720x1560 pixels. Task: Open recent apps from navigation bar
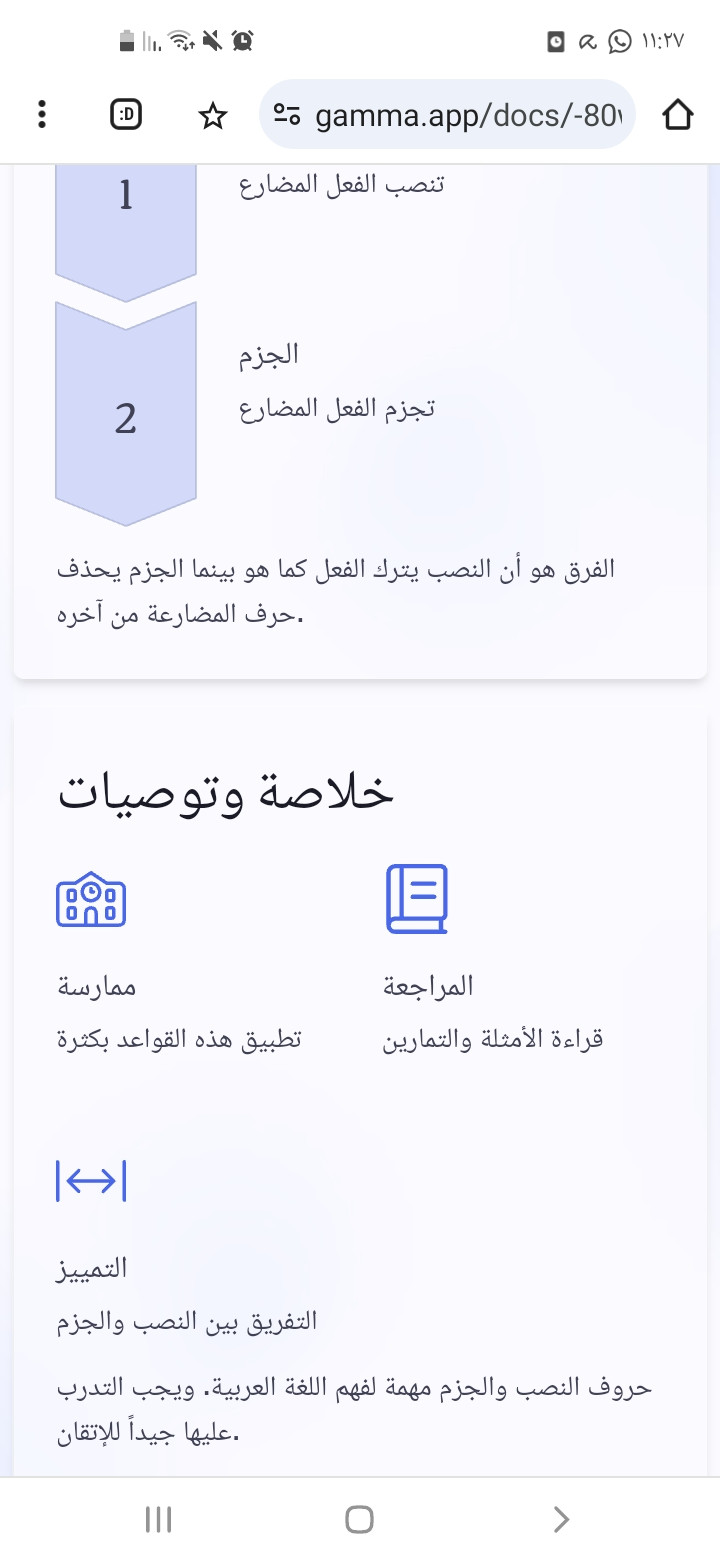point(159,1520)
